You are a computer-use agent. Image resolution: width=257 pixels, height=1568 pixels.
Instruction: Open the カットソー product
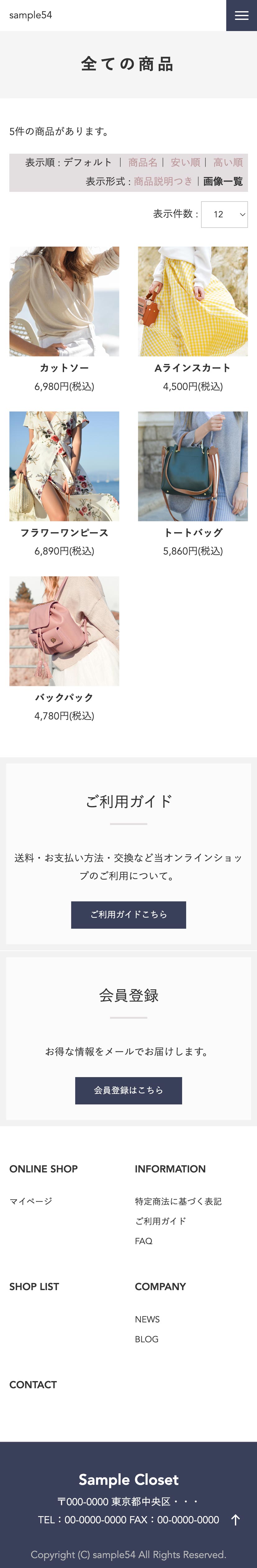point(64,301)
